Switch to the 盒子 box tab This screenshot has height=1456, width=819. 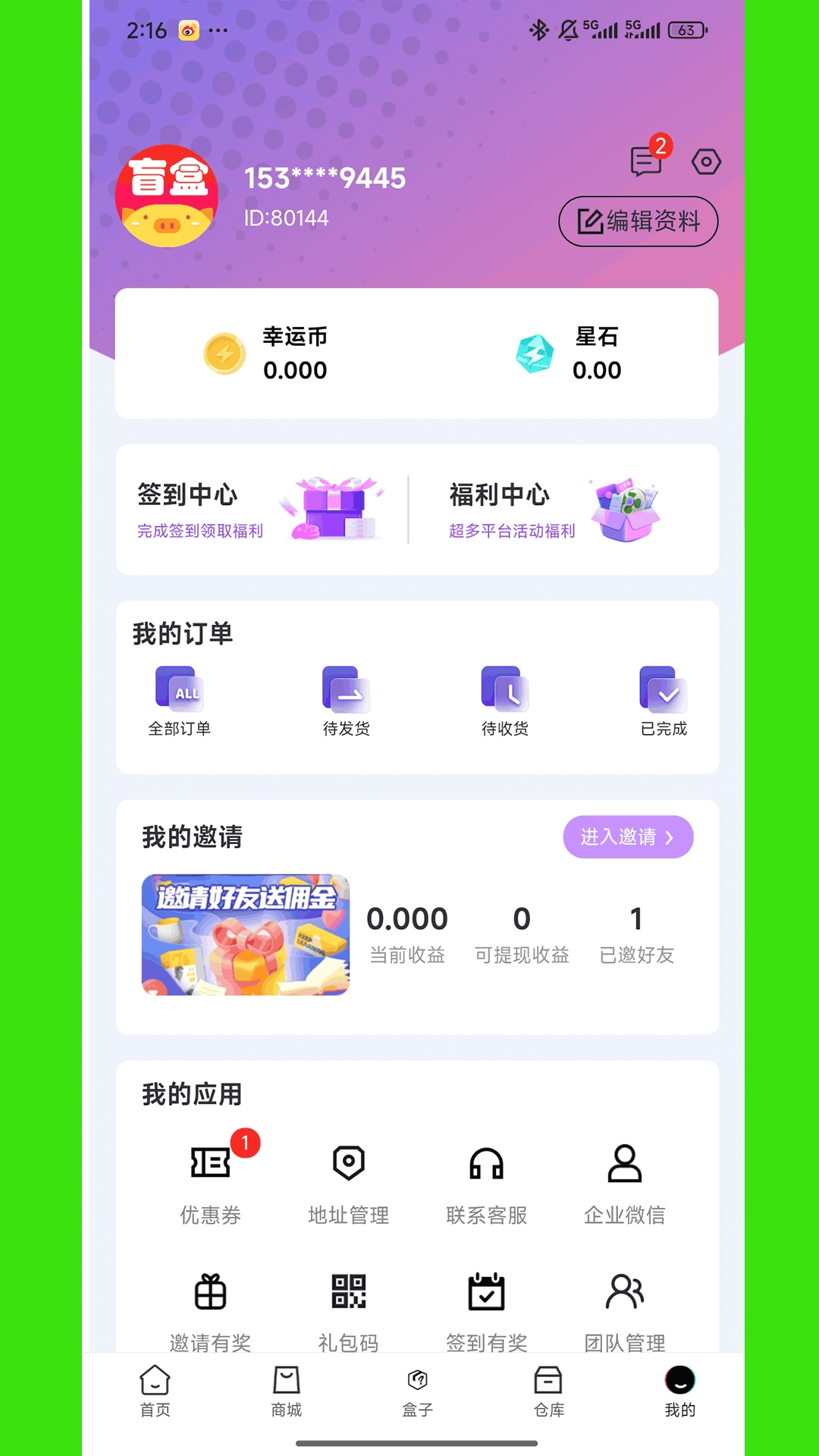(x=418, y=1392)
